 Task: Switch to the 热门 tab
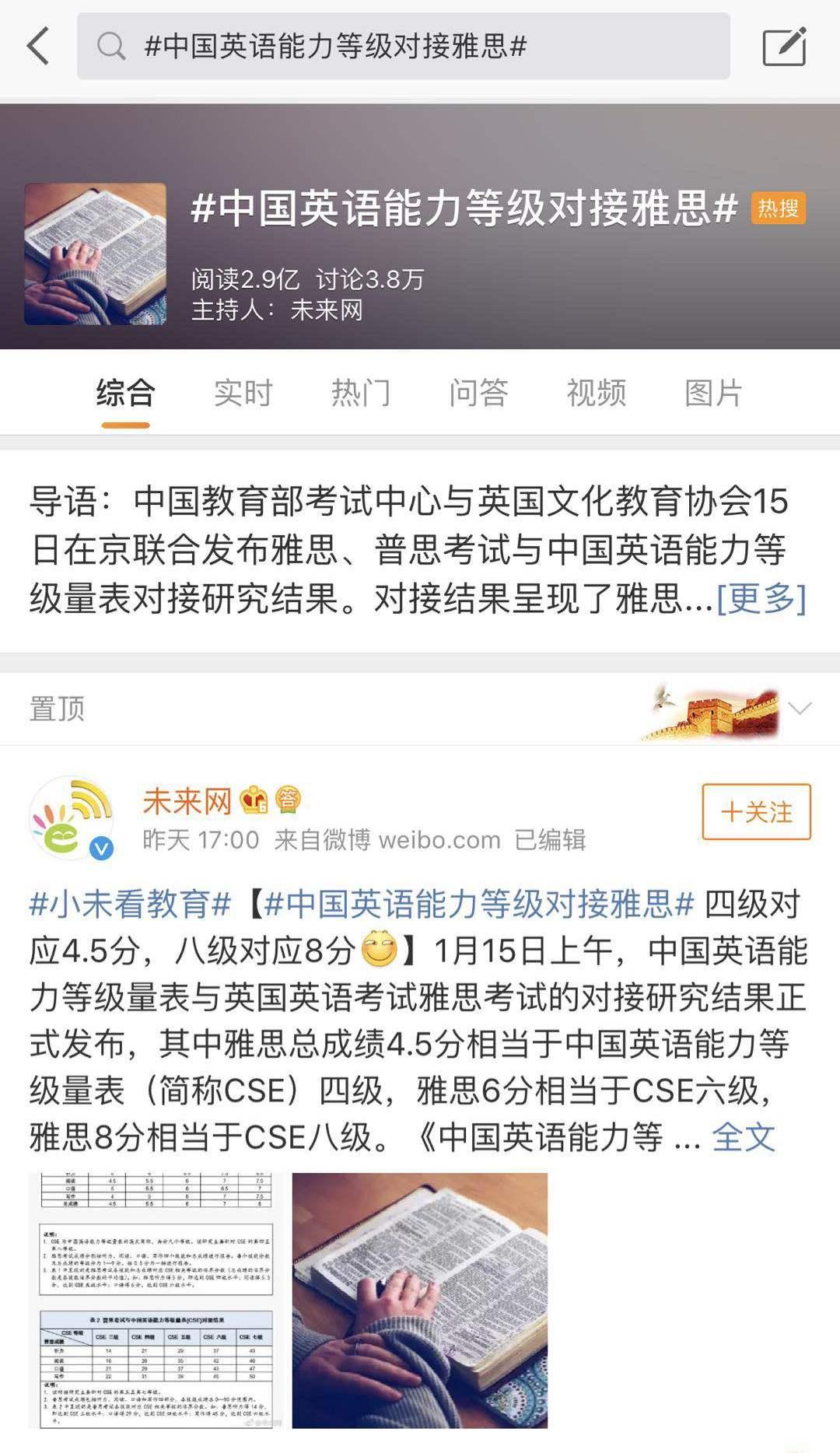click(x=361, y=393)
